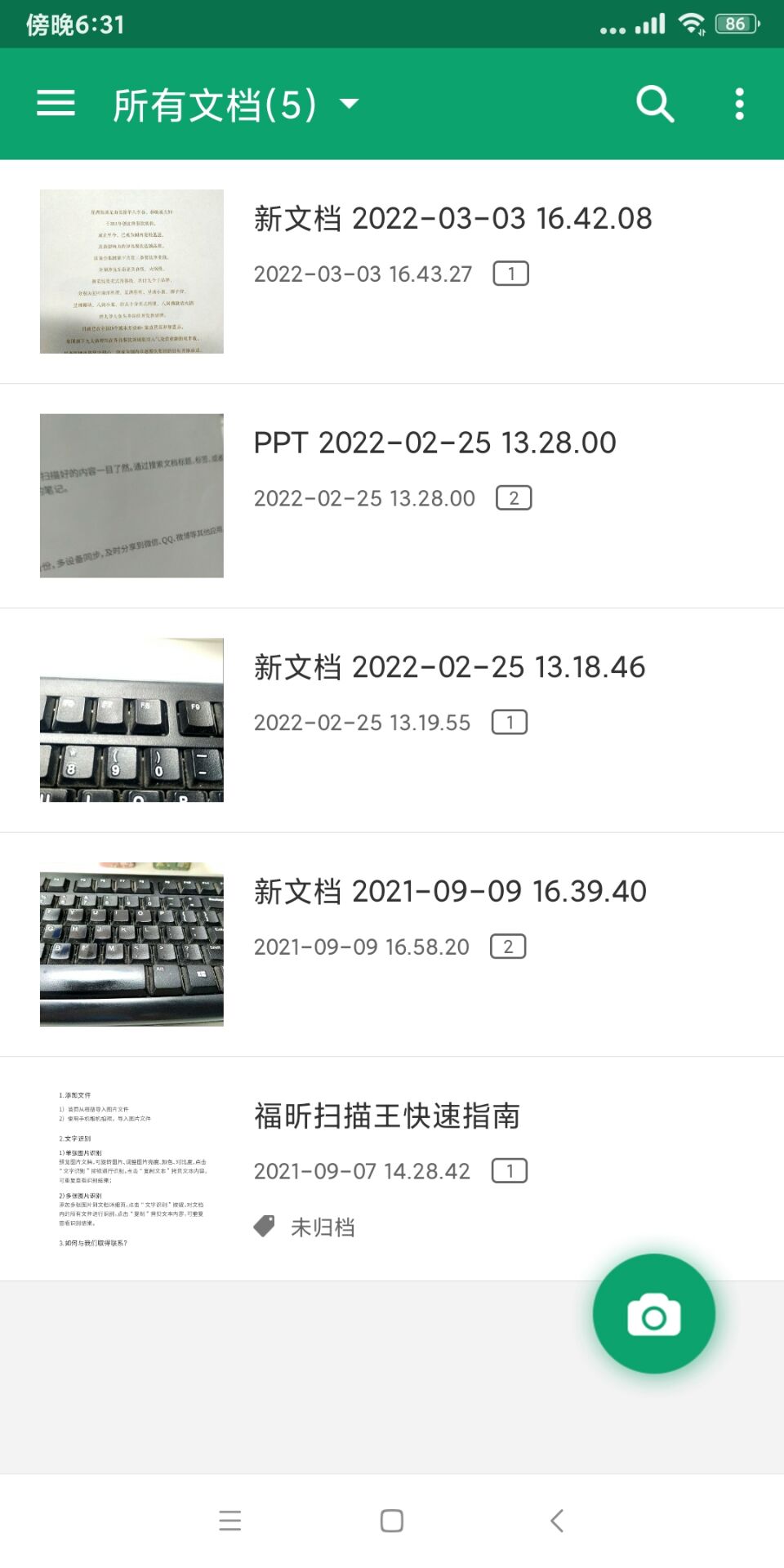
Task: Open document 新文档 2022-02-25 13.18.46
Action: click(x=449, y=668)
